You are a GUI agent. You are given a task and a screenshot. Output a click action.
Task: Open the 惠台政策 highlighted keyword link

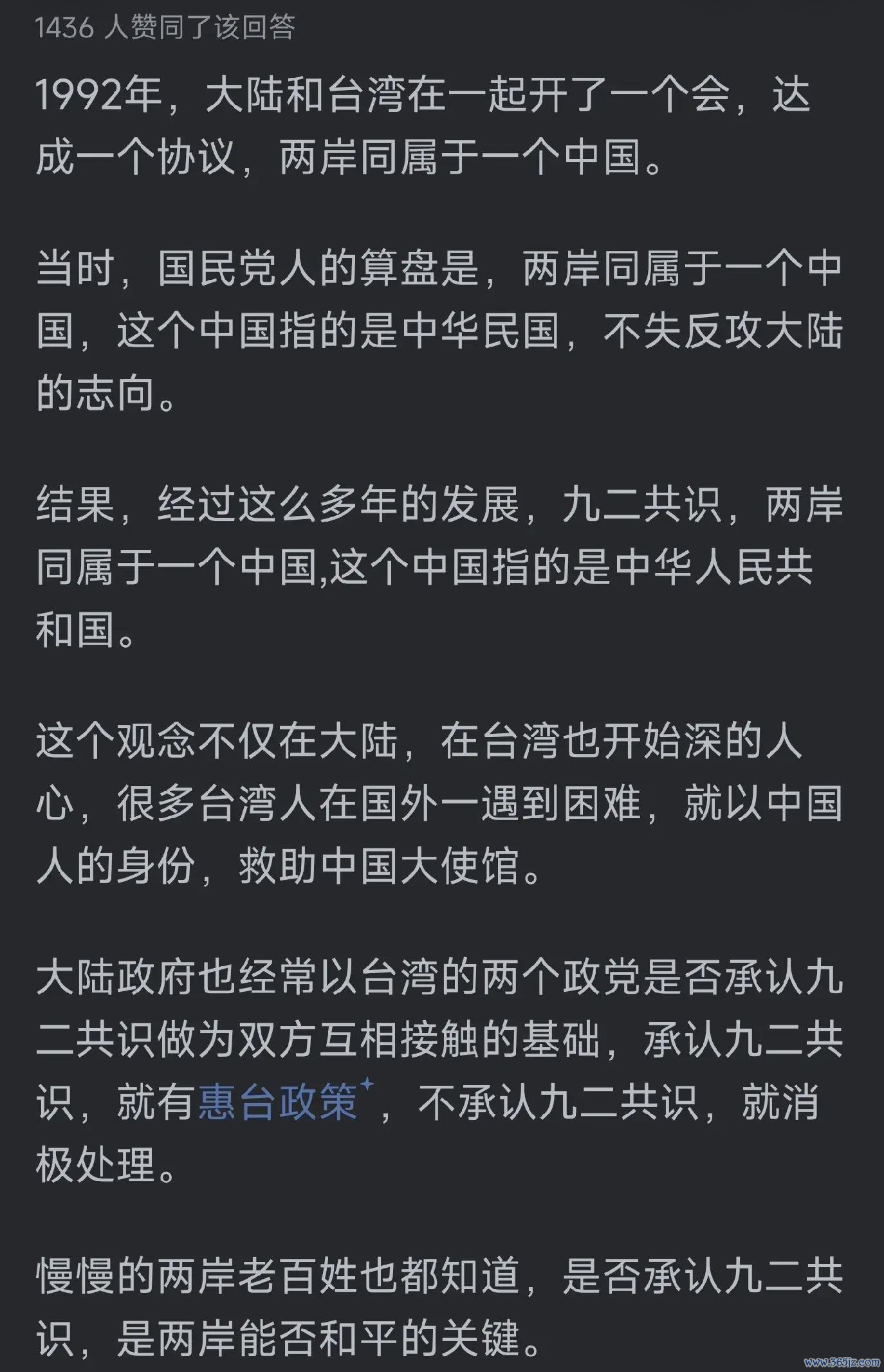pos(278,1102)
